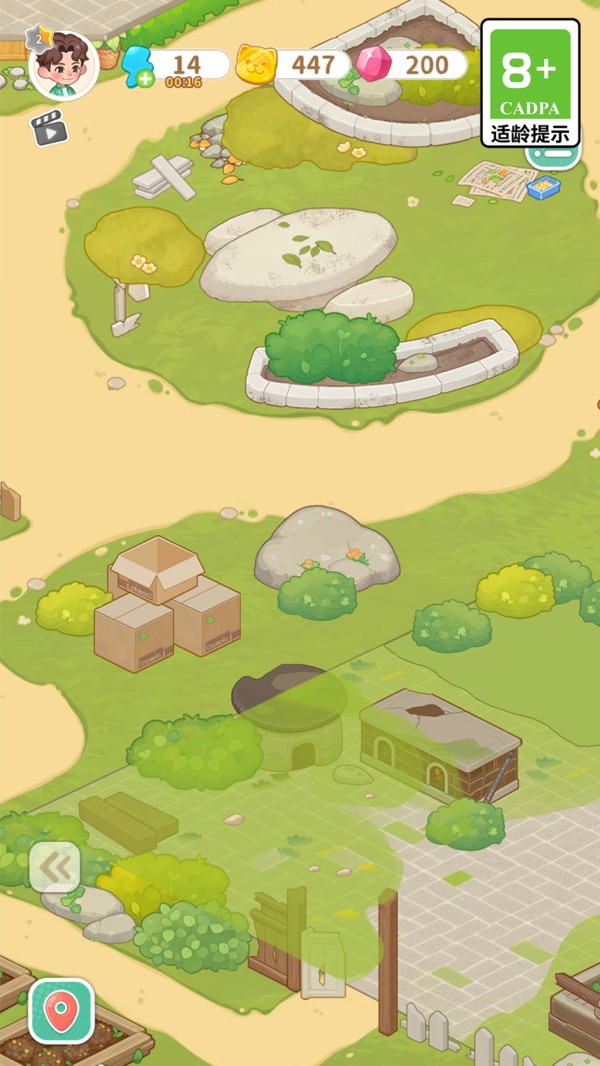600x1066 pixels.
Task: Open the video clapperboard icon
Action: pyautogui.click(x=48, y=128)
